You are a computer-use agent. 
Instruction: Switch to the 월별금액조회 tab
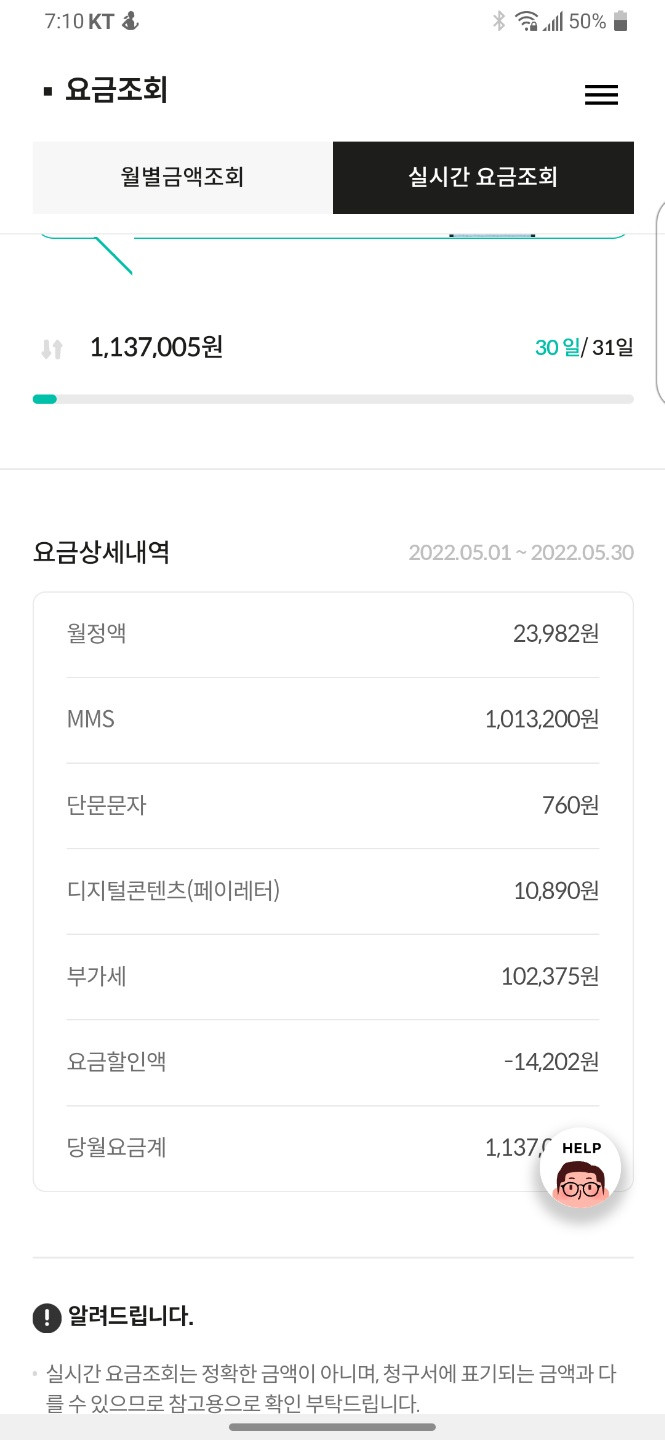183,178
